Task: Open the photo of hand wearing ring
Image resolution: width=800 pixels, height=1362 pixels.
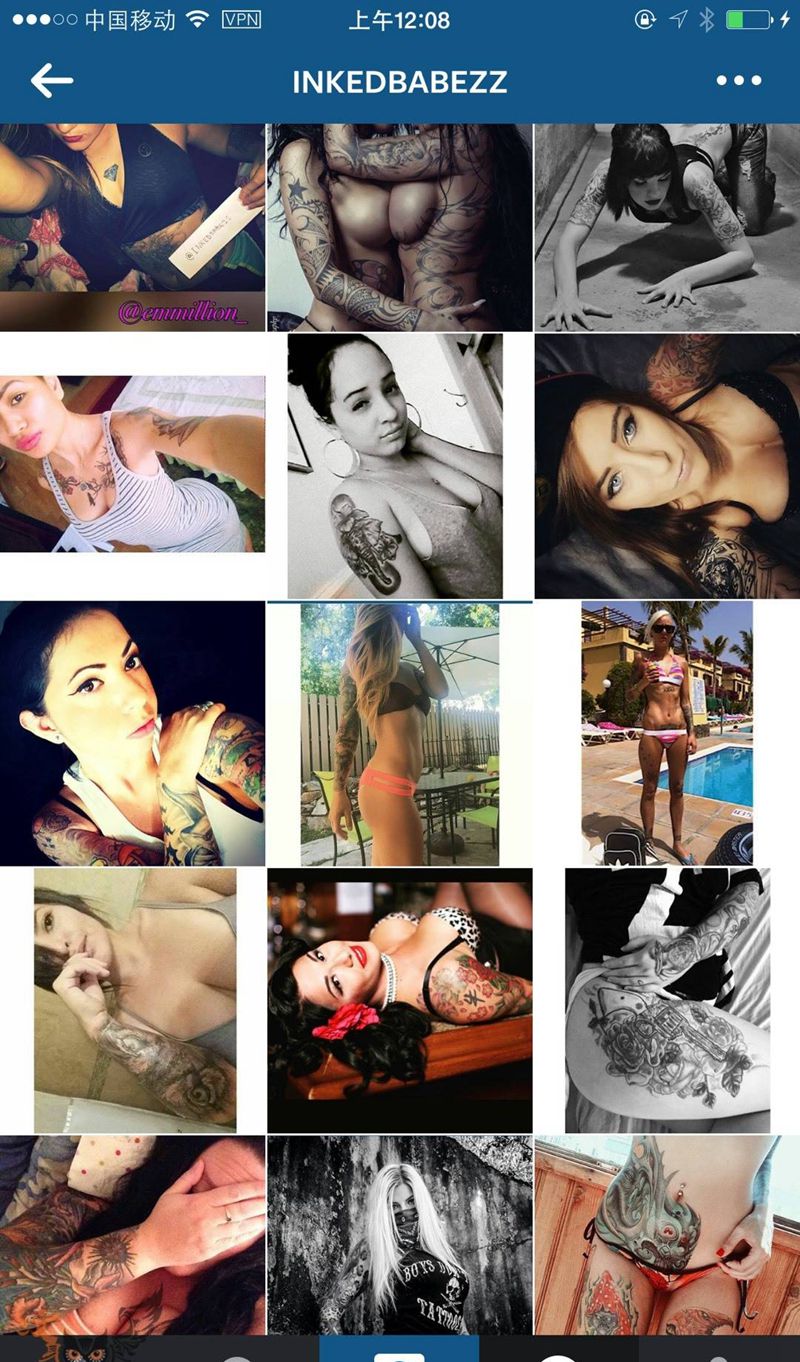Action: 132,1234
